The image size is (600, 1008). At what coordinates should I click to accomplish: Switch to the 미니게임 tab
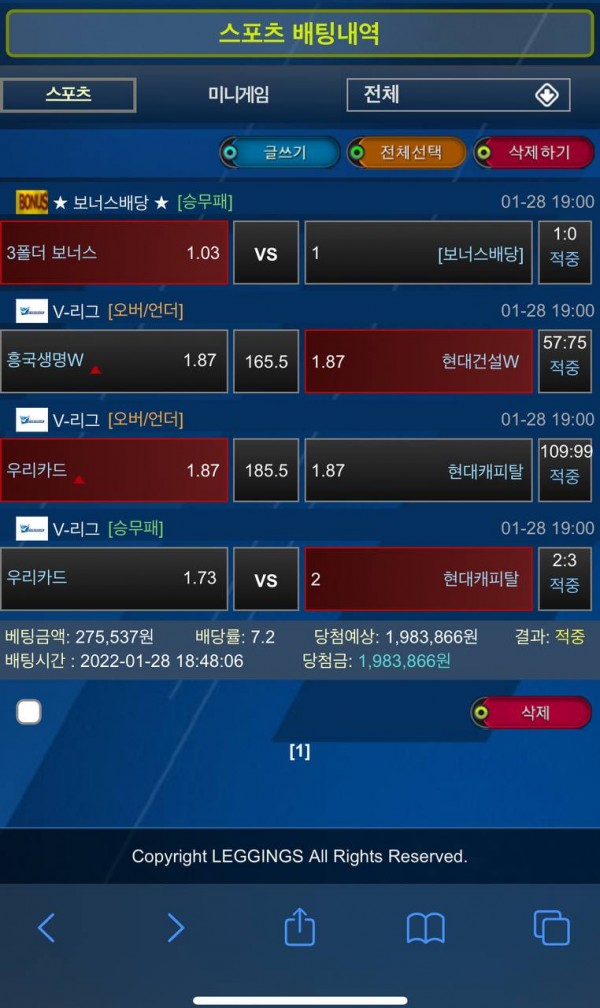click(238, 95)
